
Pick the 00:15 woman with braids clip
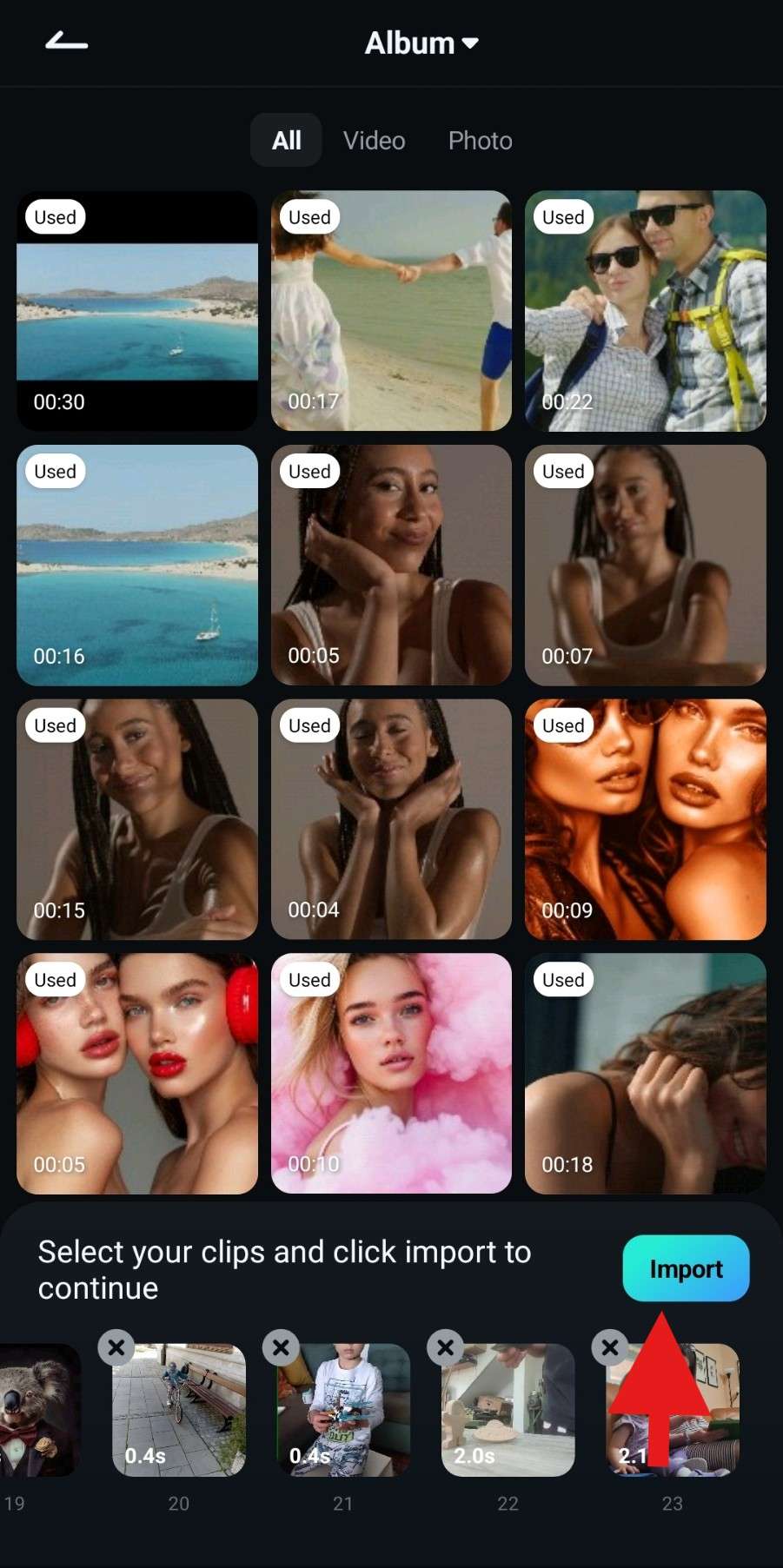click(137, 819)
